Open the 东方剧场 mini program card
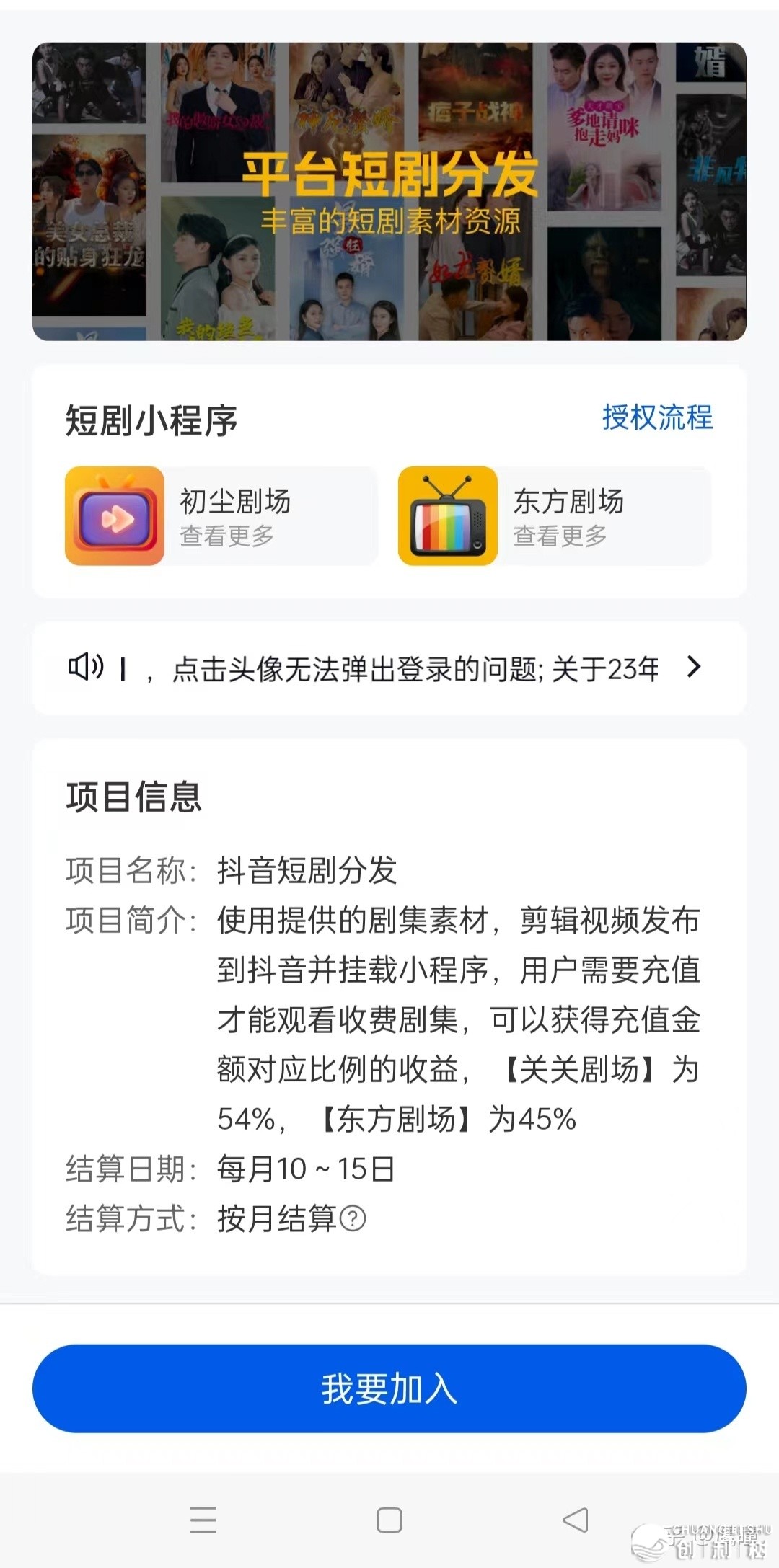The width and height of the screenshot is (779, 1568). click(554, 516)
